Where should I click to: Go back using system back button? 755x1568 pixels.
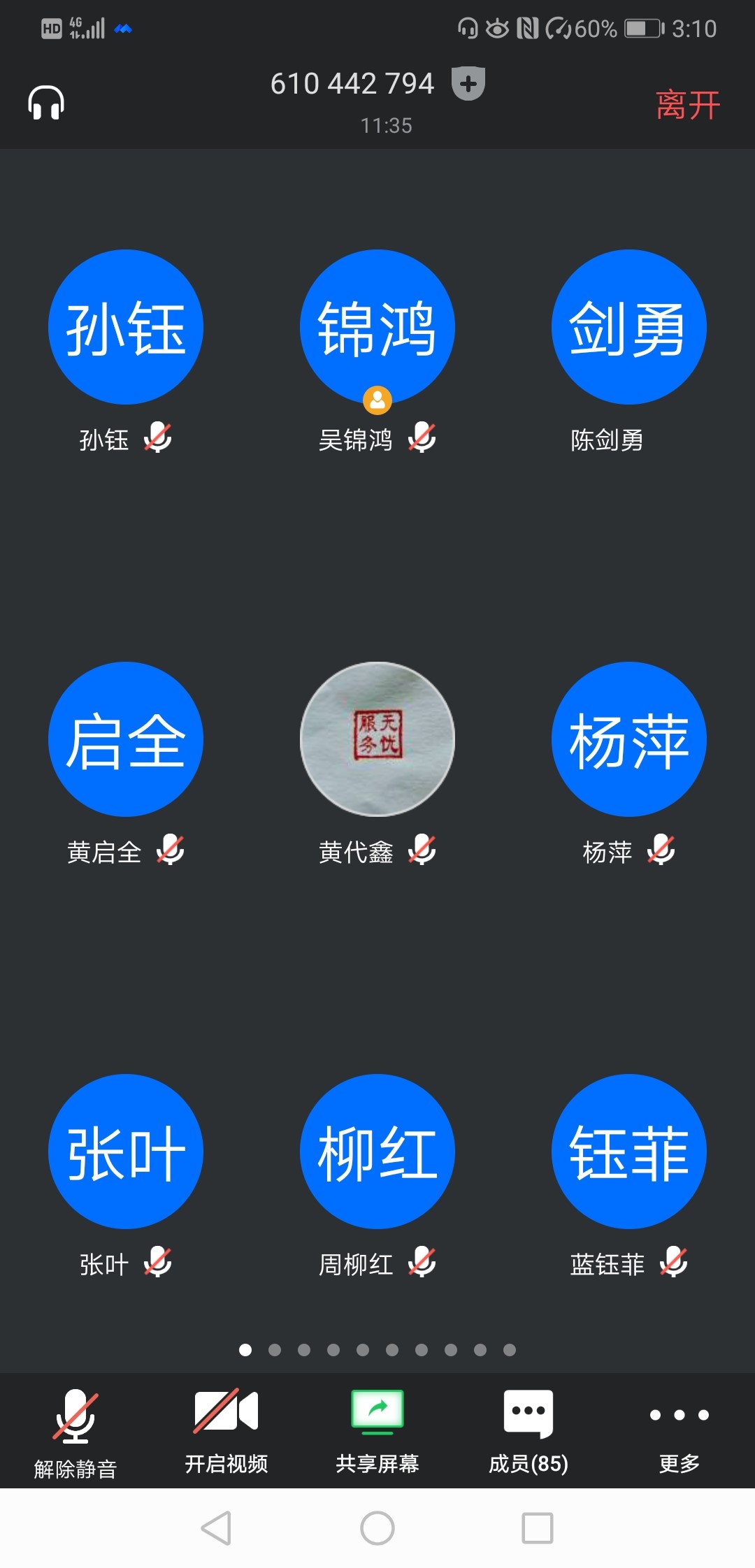pos(217,1528)
